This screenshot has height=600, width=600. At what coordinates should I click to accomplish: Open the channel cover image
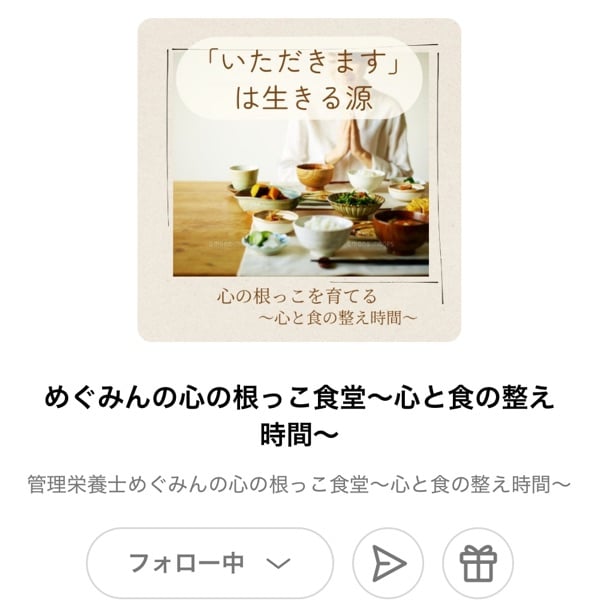[x=299, y=180]
